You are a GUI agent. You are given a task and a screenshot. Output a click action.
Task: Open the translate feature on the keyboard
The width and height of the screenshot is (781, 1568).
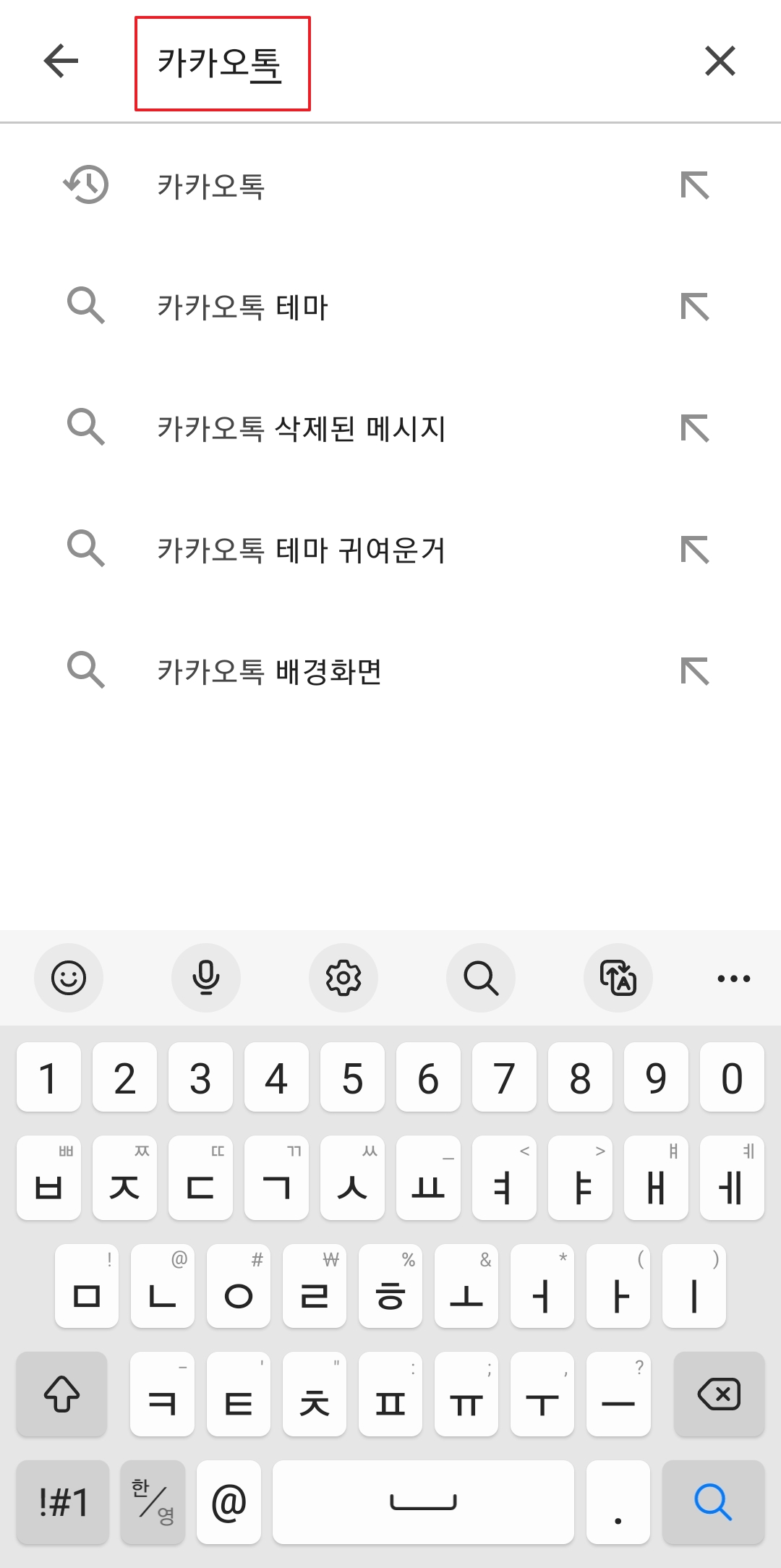tap(618, 978)
